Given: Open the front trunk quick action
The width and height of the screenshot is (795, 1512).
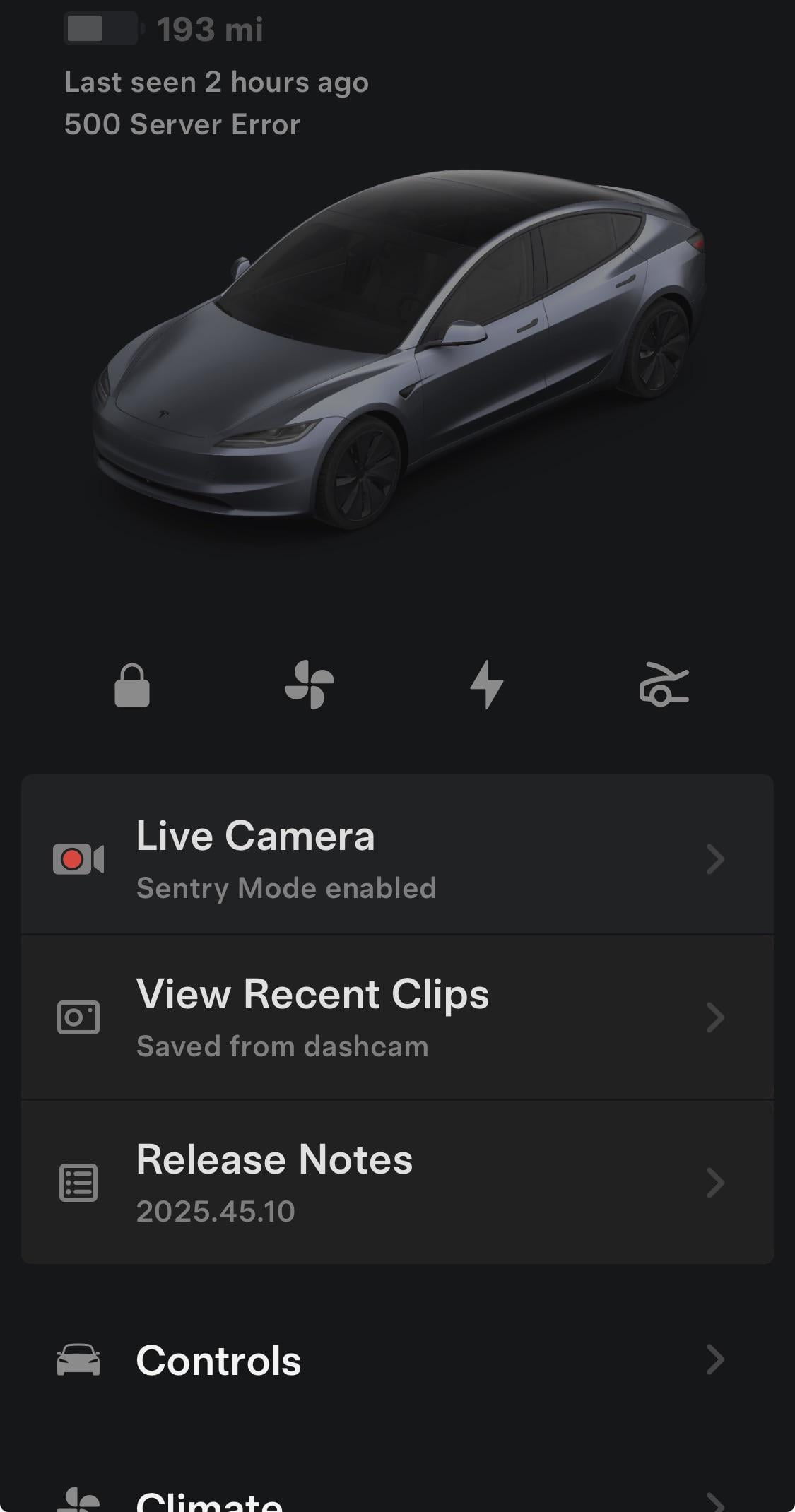Looking at the screenshot, I should click(x=664, y=685).
